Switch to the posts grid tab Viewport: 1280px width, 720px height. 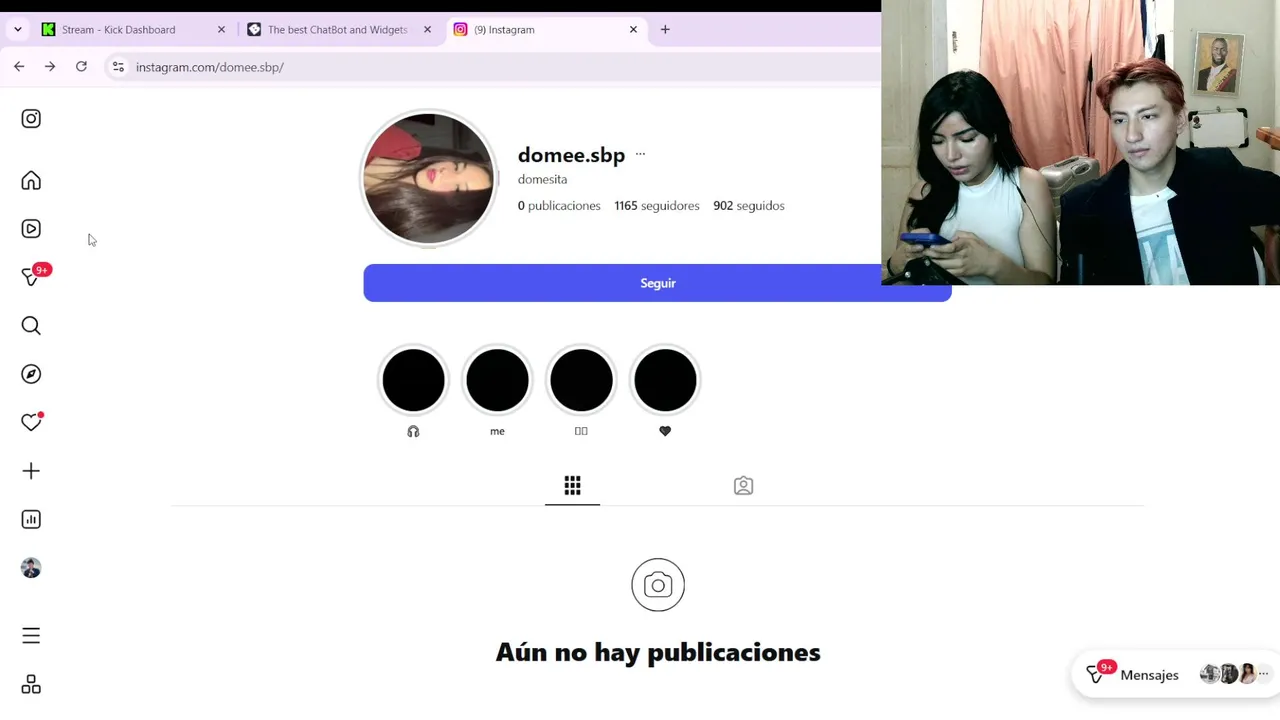572,486
